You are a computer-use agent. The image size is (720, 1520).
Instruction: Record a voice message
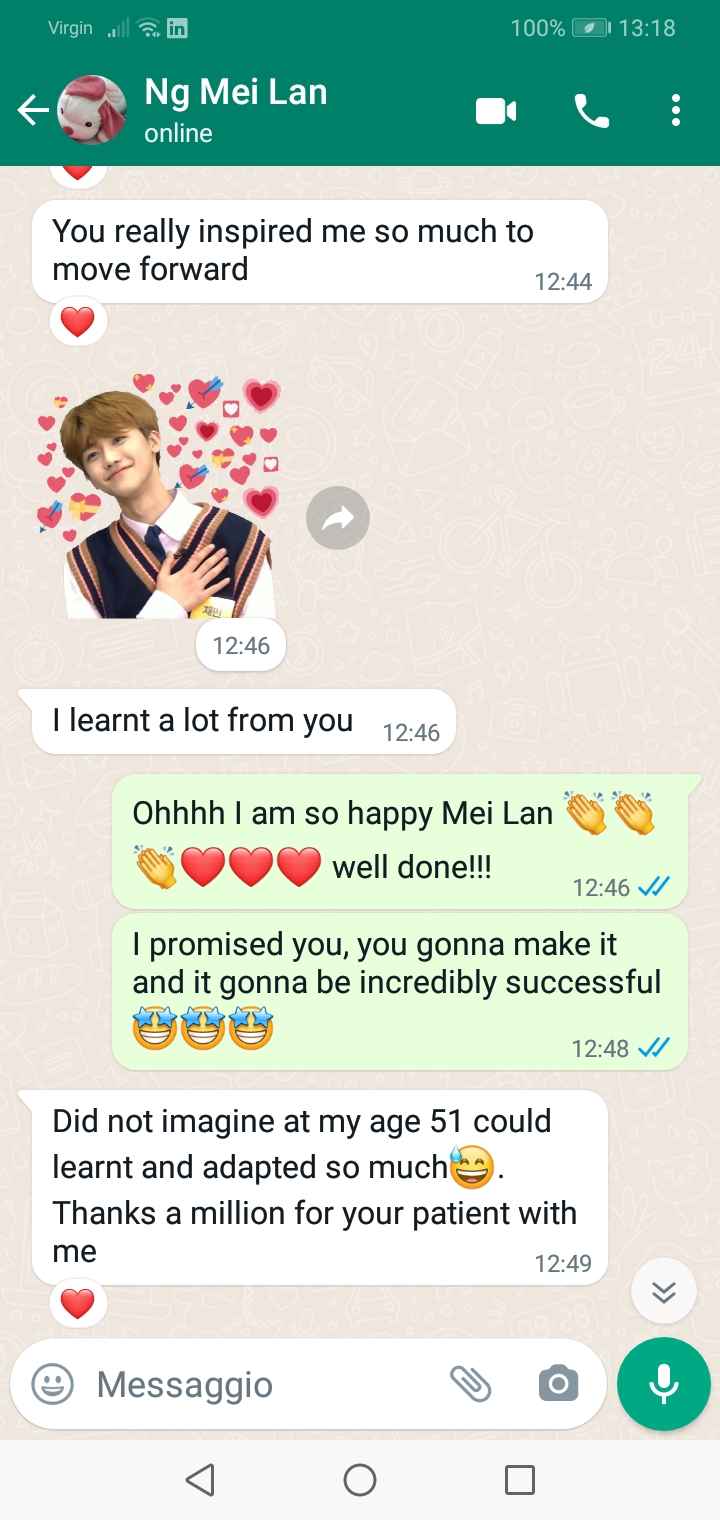664,1385
